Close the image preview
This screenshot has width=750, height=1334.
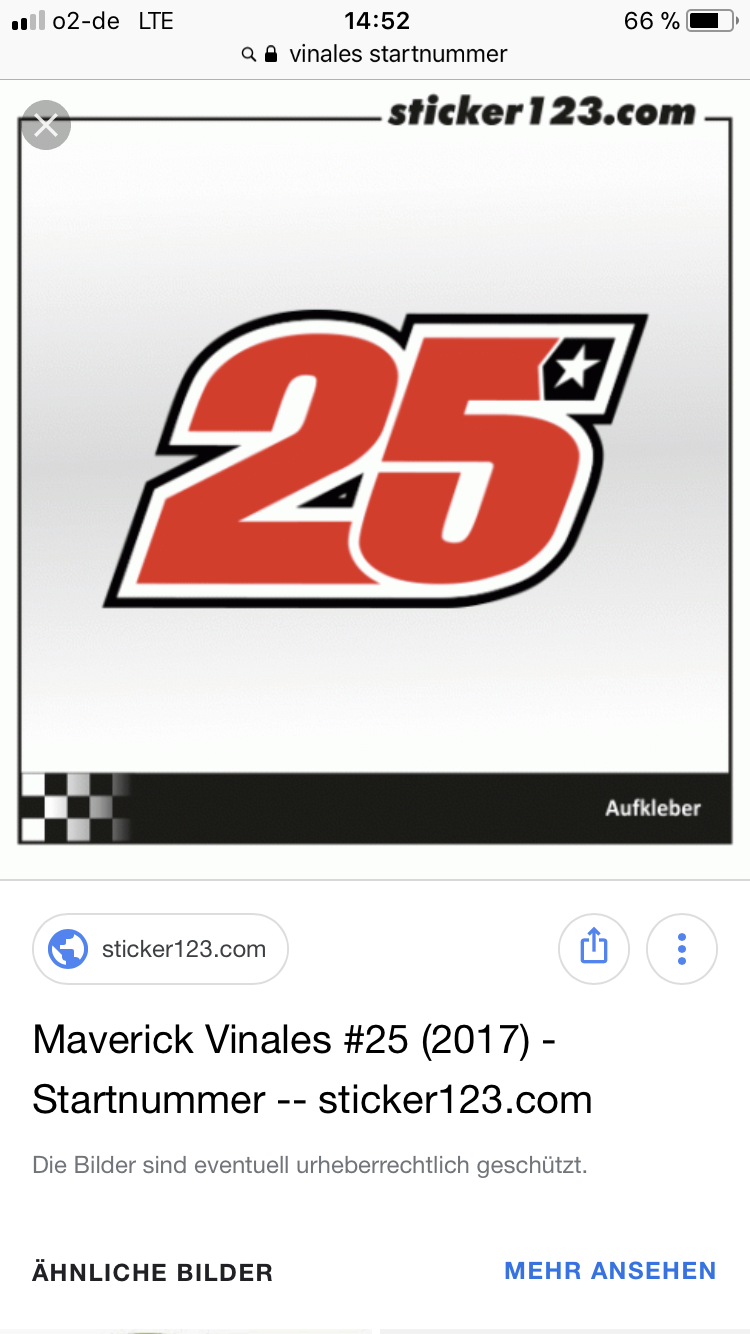46,126
